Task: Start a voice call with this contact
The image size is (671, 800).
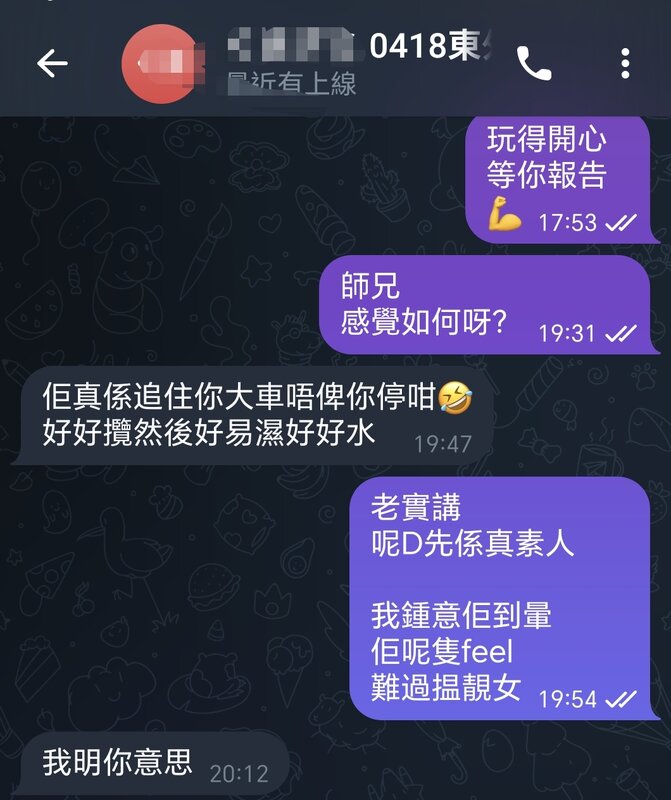Action: [x=534, y=64]
